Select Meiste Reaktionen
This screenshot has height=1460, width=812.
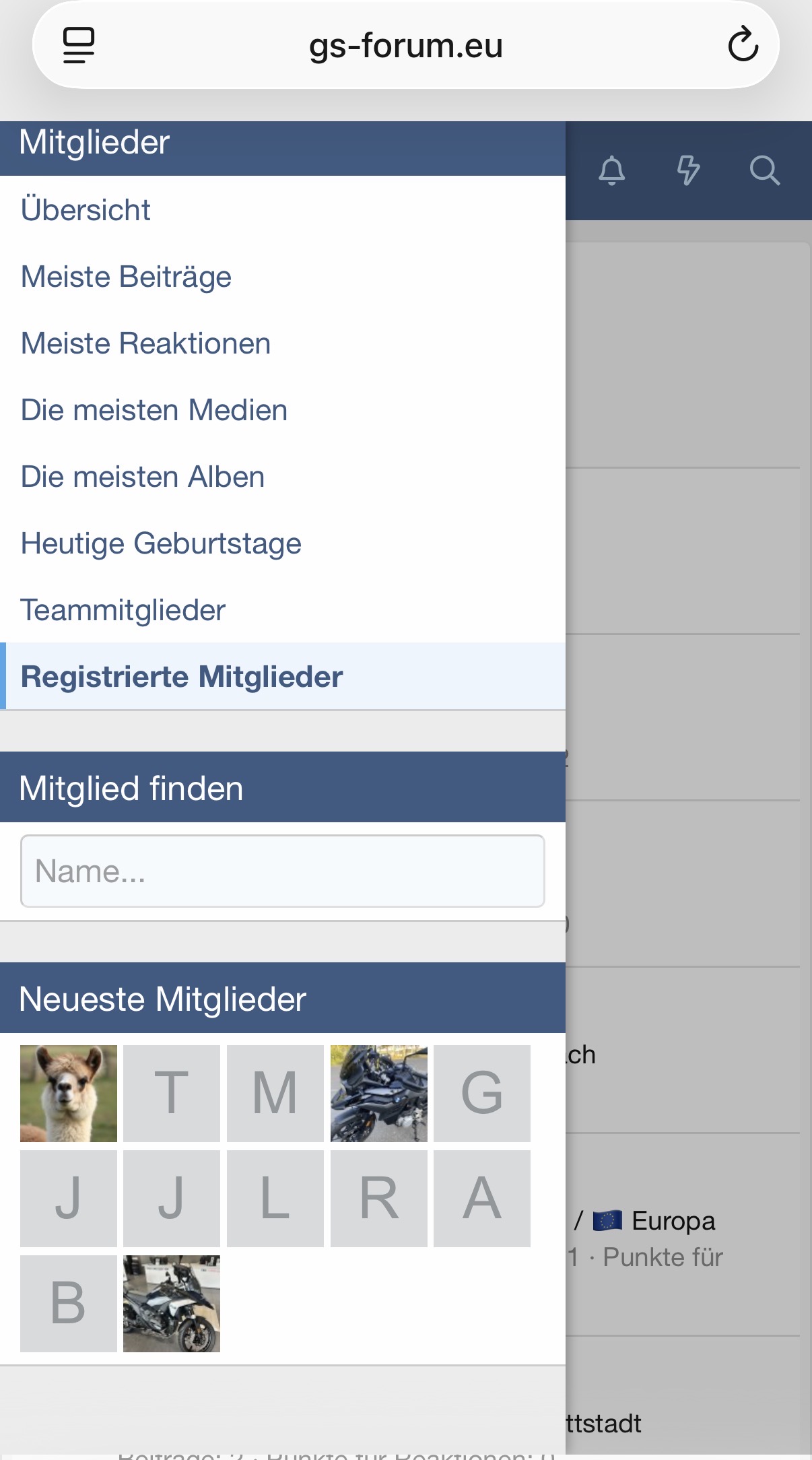pos(145,343)
